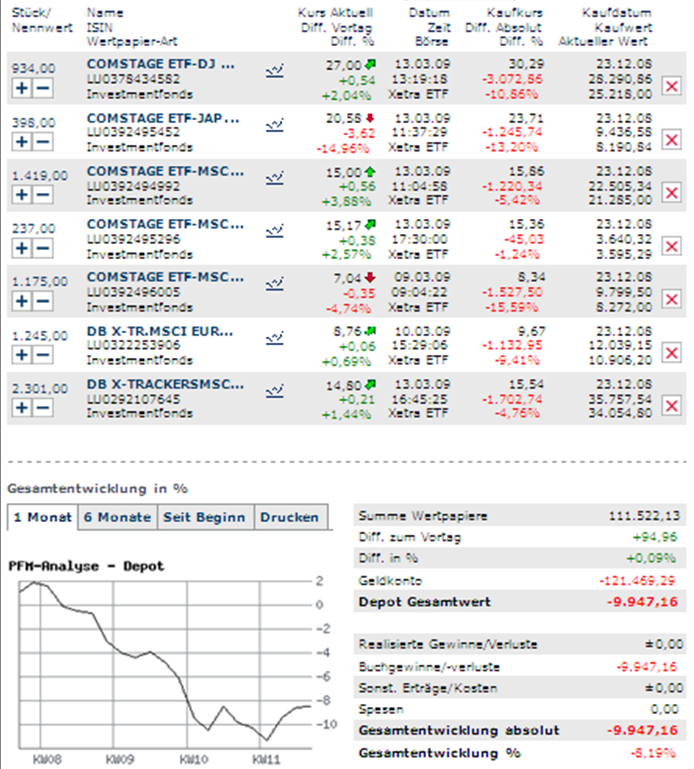Tap the minus button for COMSTAGE ETF-JAP

point(43,141)
